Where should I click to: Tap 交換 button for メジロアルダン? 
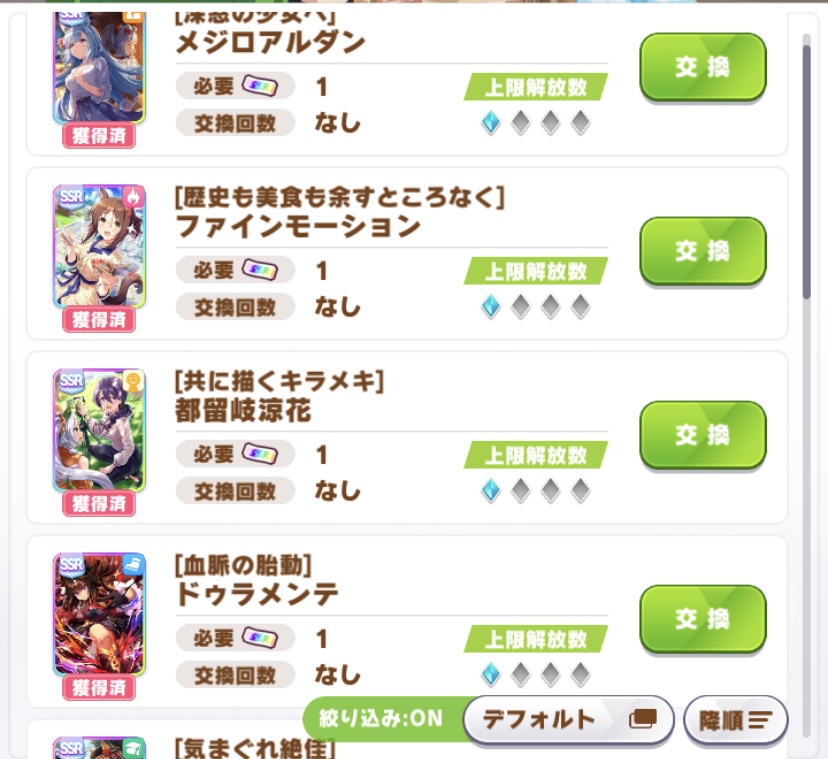[x=702, y=67]
